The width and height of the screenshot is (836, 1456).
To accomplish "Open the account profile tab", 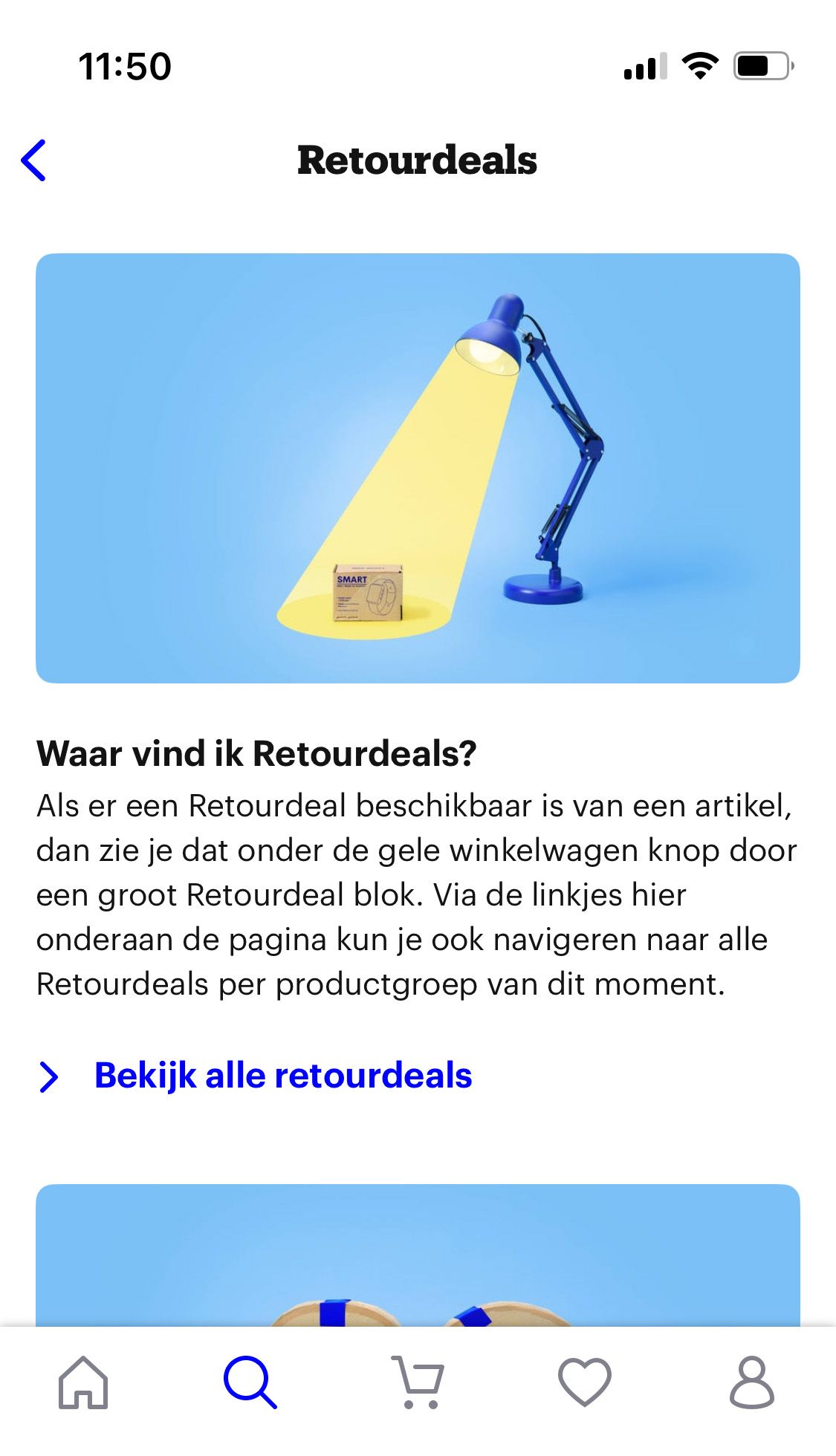I will tap(751, 1382).
